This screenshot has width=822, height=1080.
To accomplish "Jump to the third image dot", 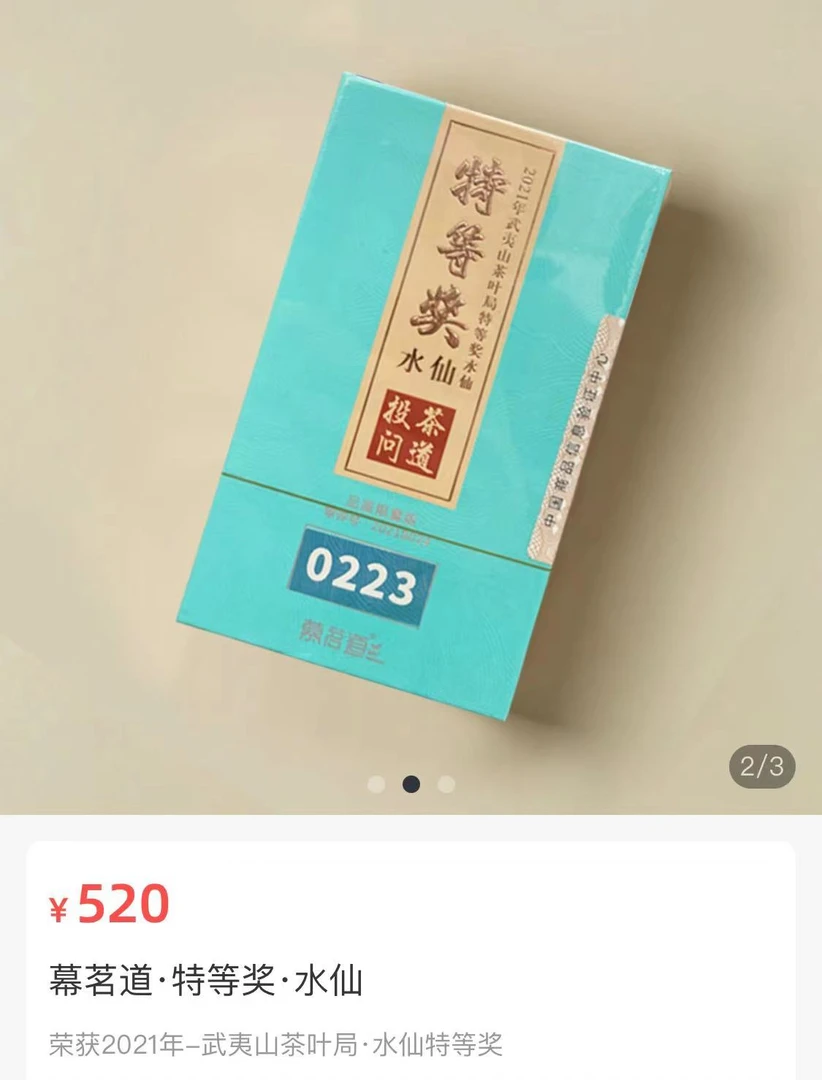I will point(446,784).
